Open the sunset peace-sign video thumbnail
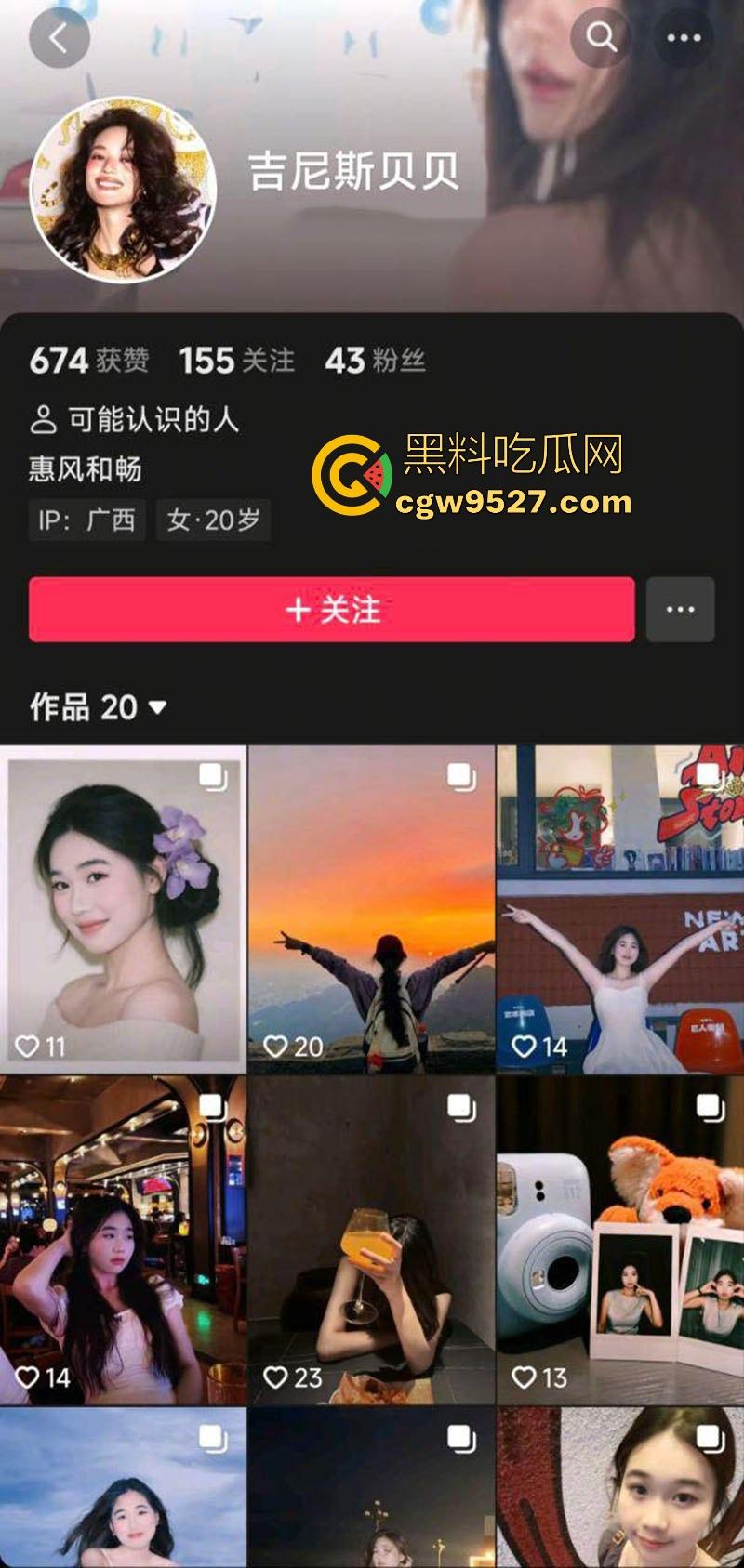744x1568 pixels. 372,902
